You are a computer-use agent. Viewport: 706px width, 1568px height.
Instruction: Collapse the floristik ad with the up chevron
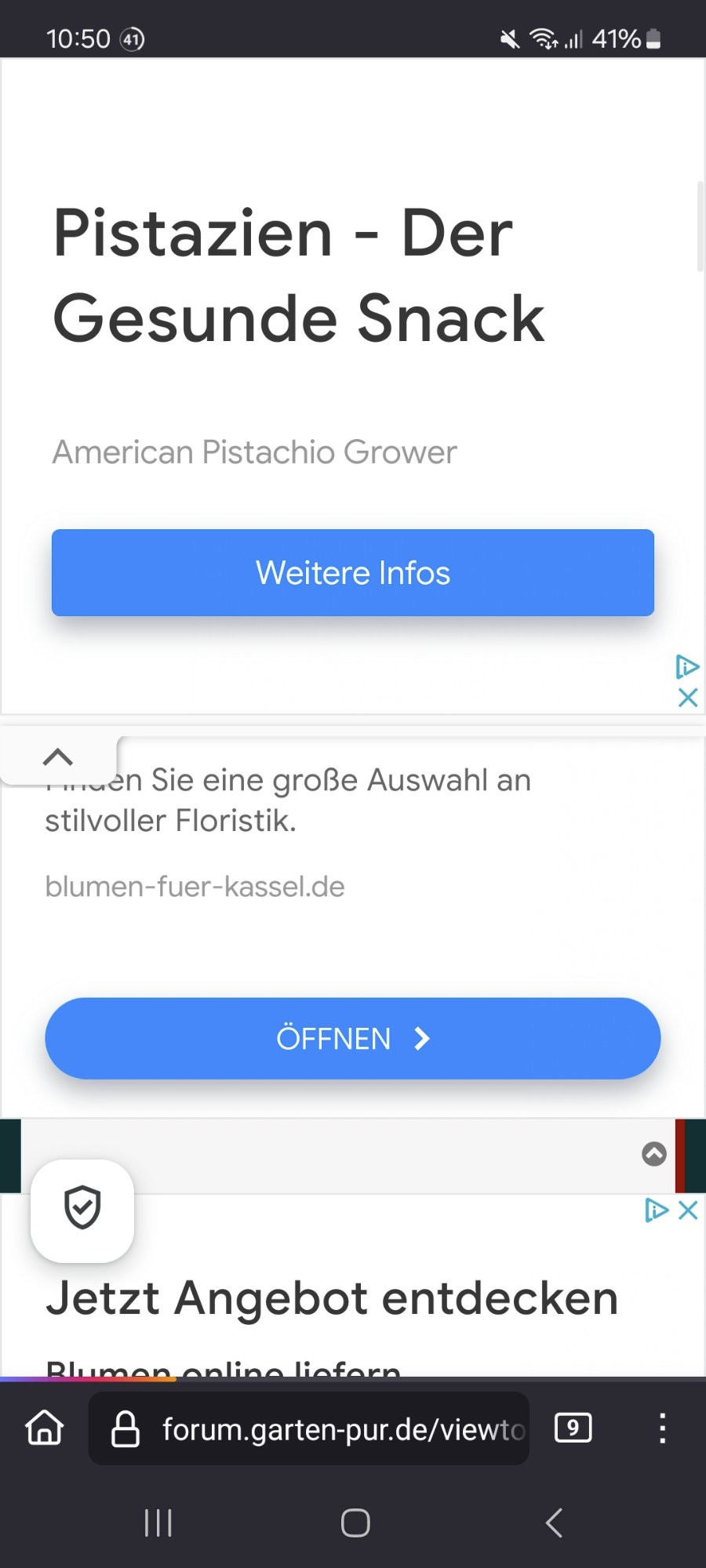(x=58, y=757)
